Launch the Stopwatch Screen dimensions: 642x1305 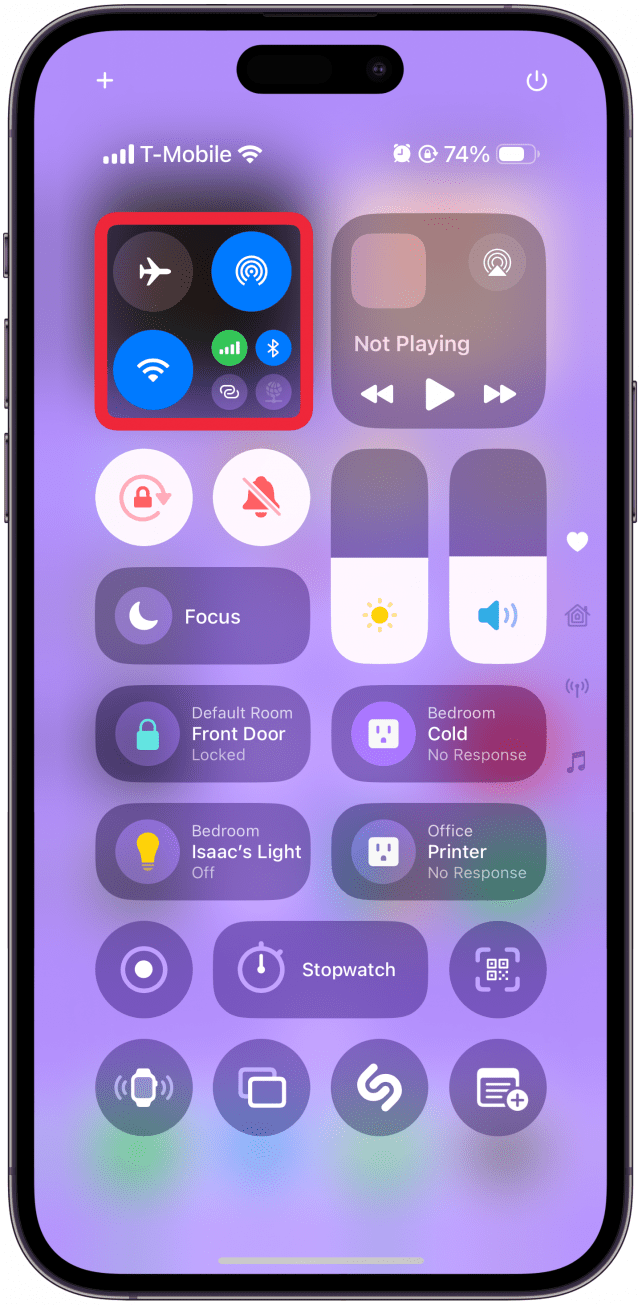[320, 969]
